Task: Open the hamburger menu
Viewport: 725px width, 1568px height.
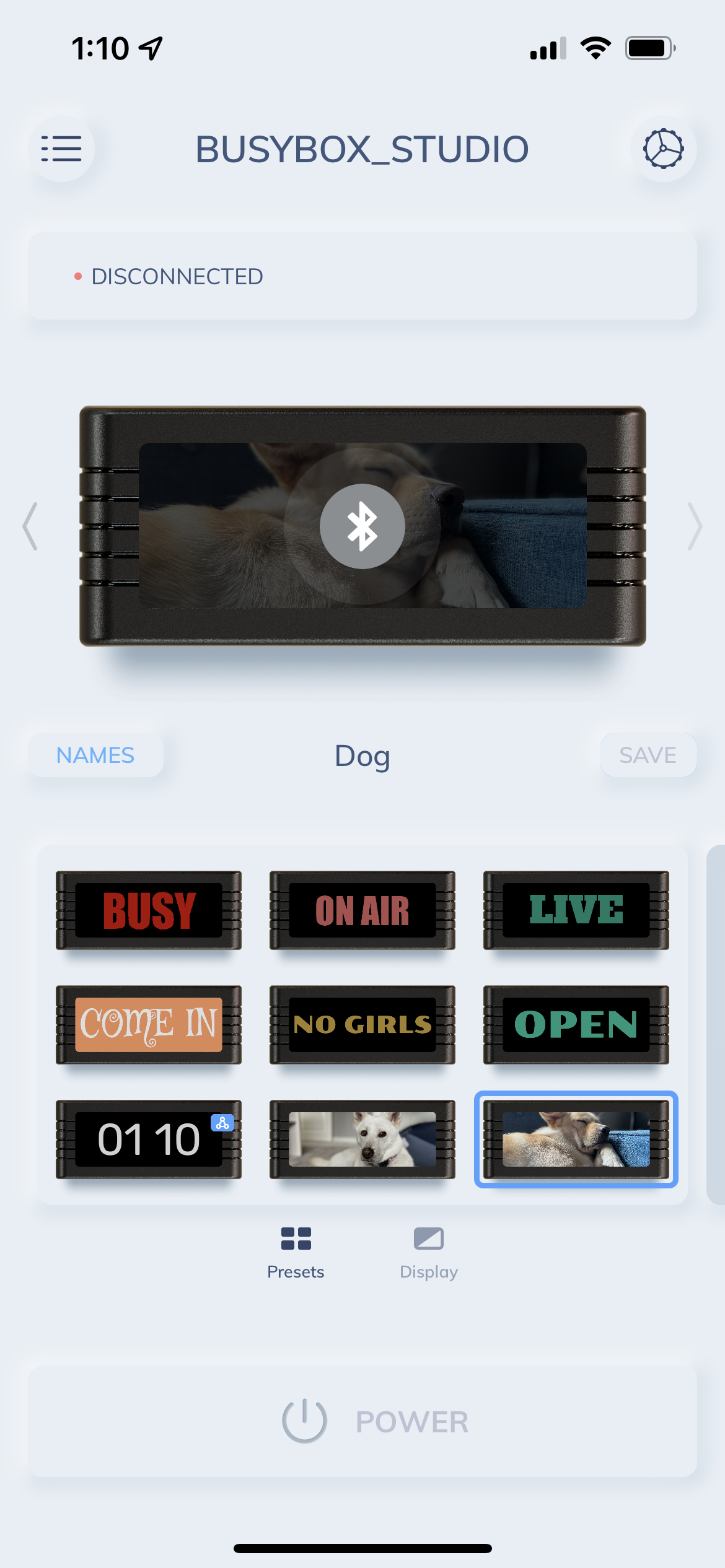Action: click(x=61, y=149)
